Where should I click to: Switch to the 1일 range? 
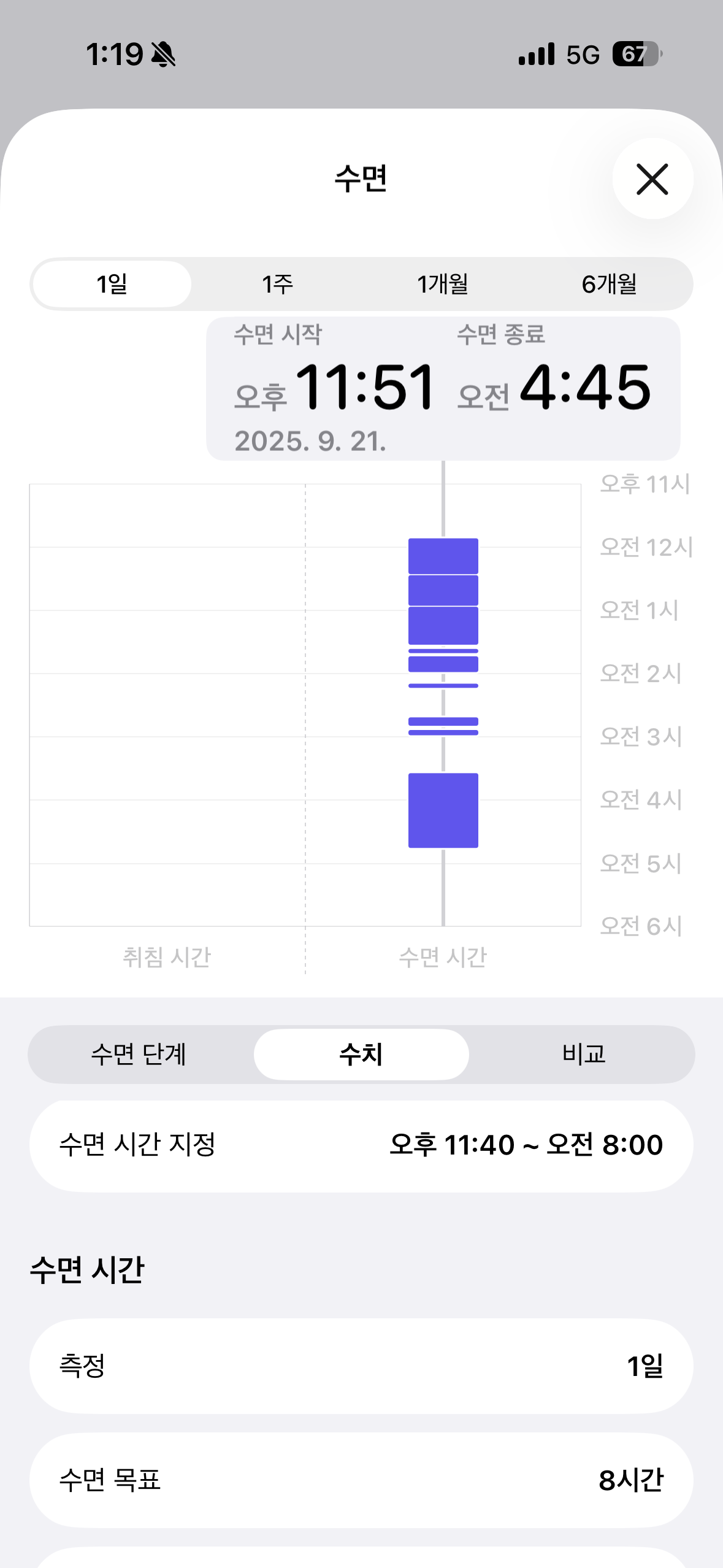pos(112,284)
